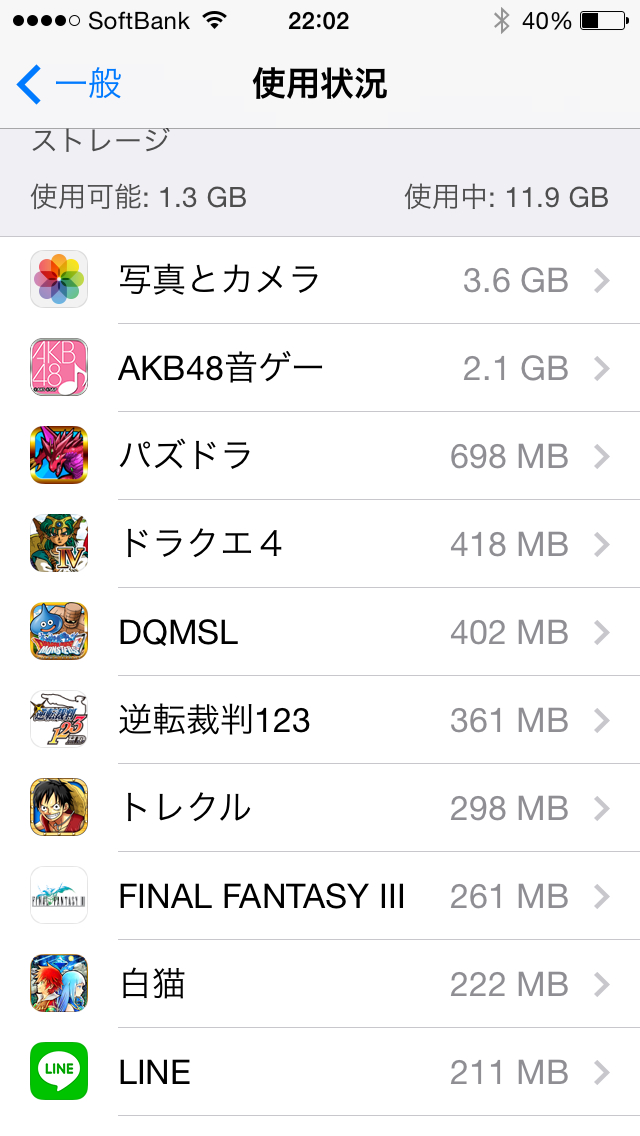Select the トレクル row
640x1136 pixels.
point(320,808)
